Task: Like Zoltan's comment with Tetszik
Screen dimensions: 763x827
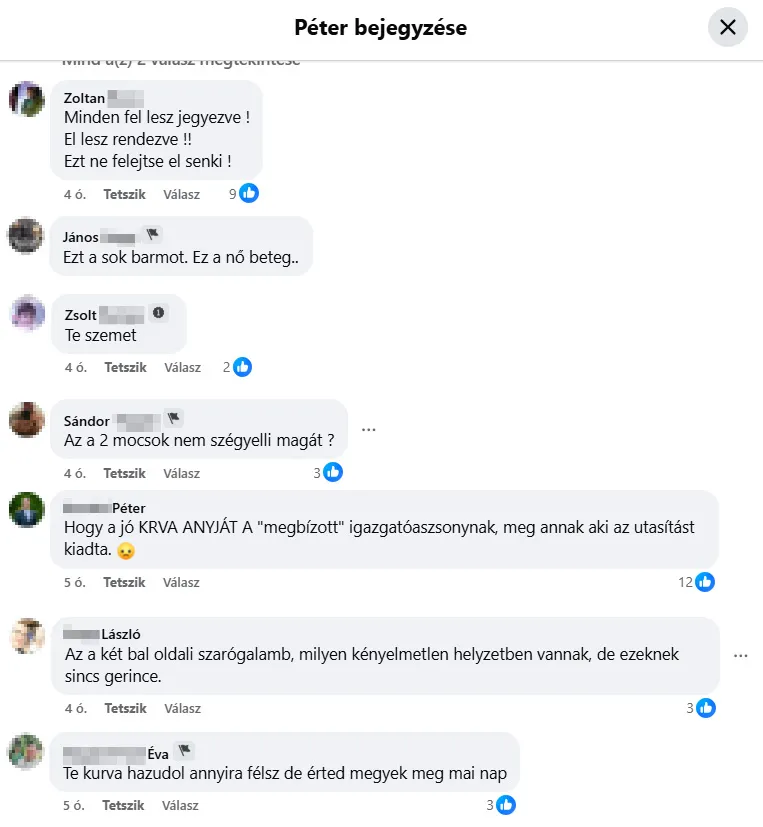Action: click(125, 194)
